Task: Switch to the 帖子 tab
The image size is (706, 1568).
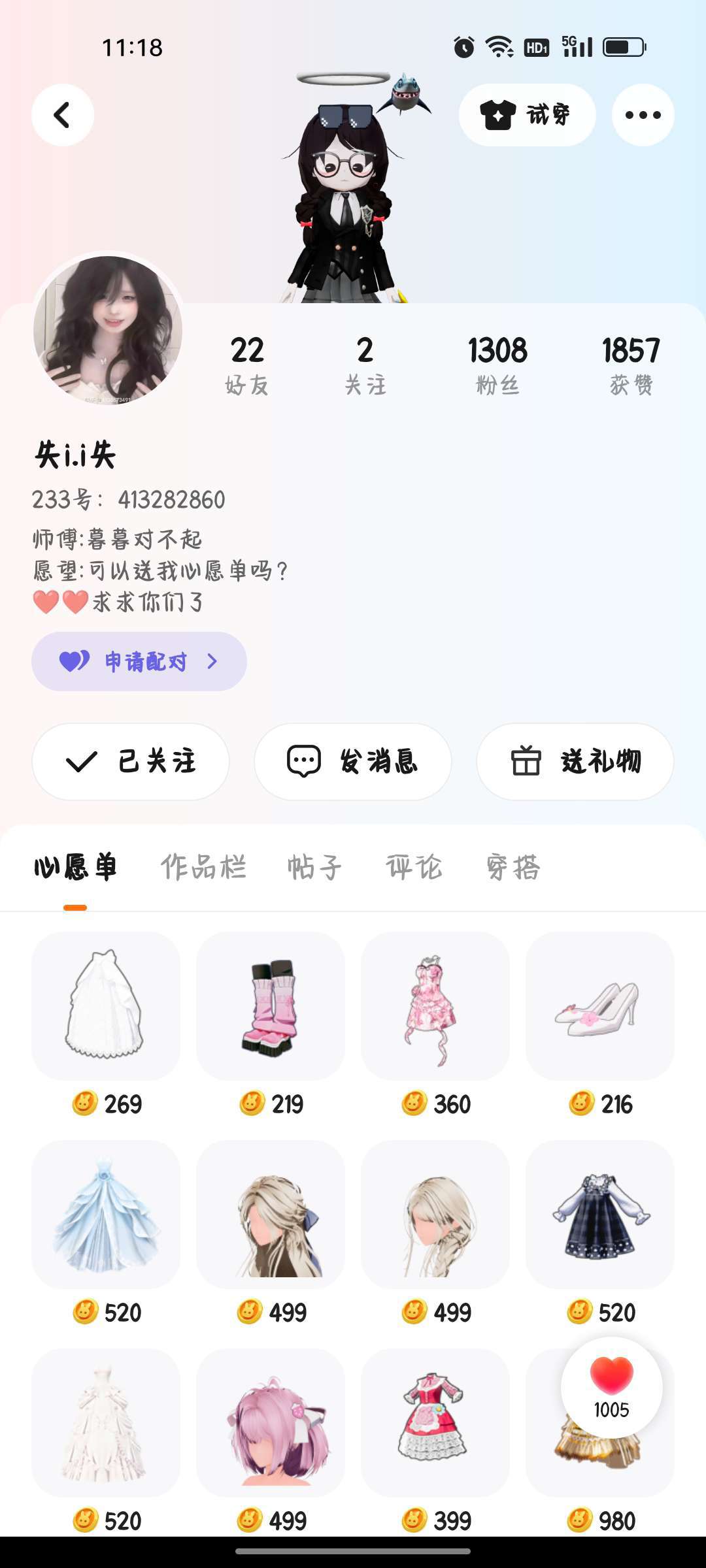Action: pos(314,868)
